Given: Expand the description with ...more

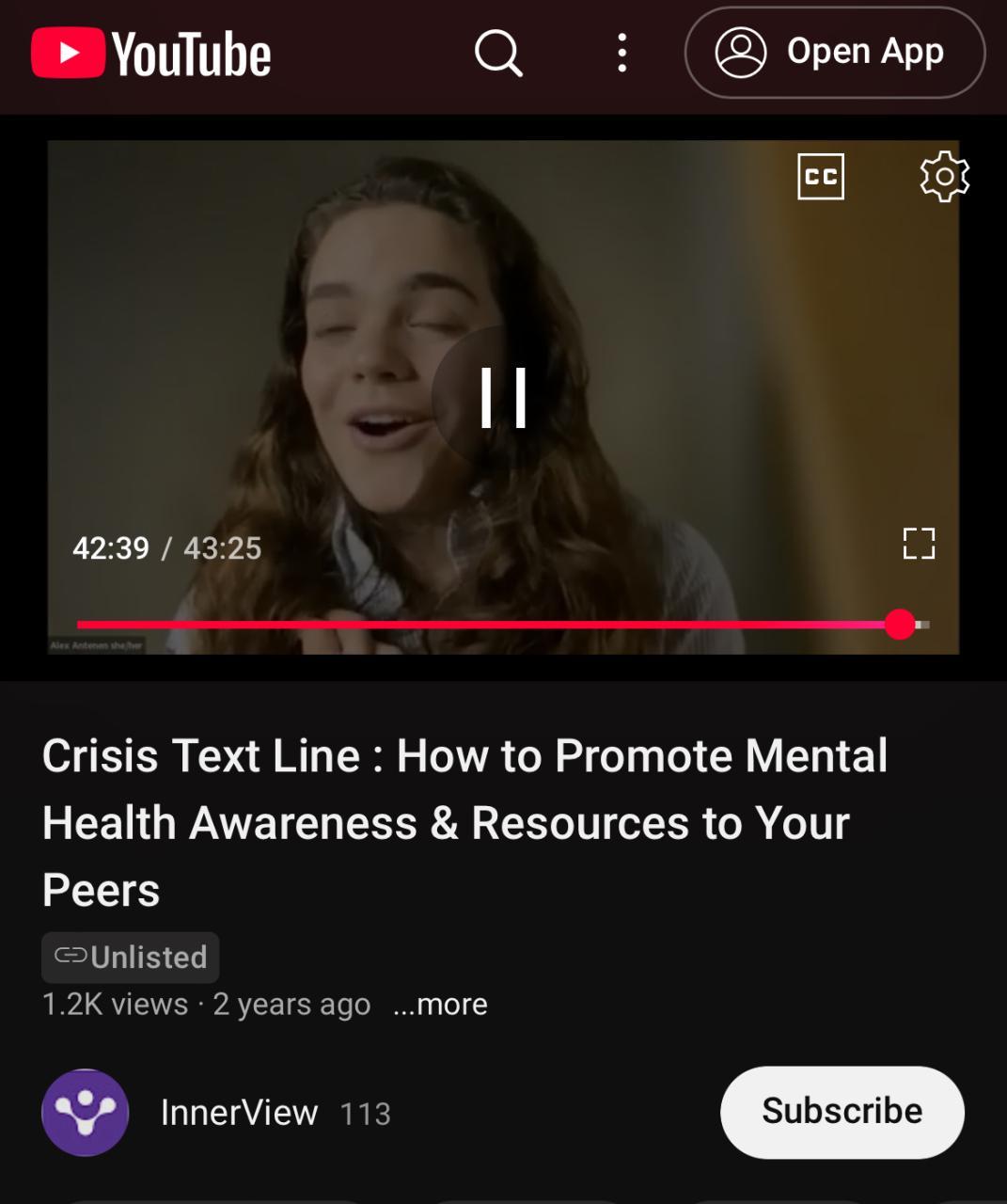Looking at the screenshot, I should (440, 1005).
